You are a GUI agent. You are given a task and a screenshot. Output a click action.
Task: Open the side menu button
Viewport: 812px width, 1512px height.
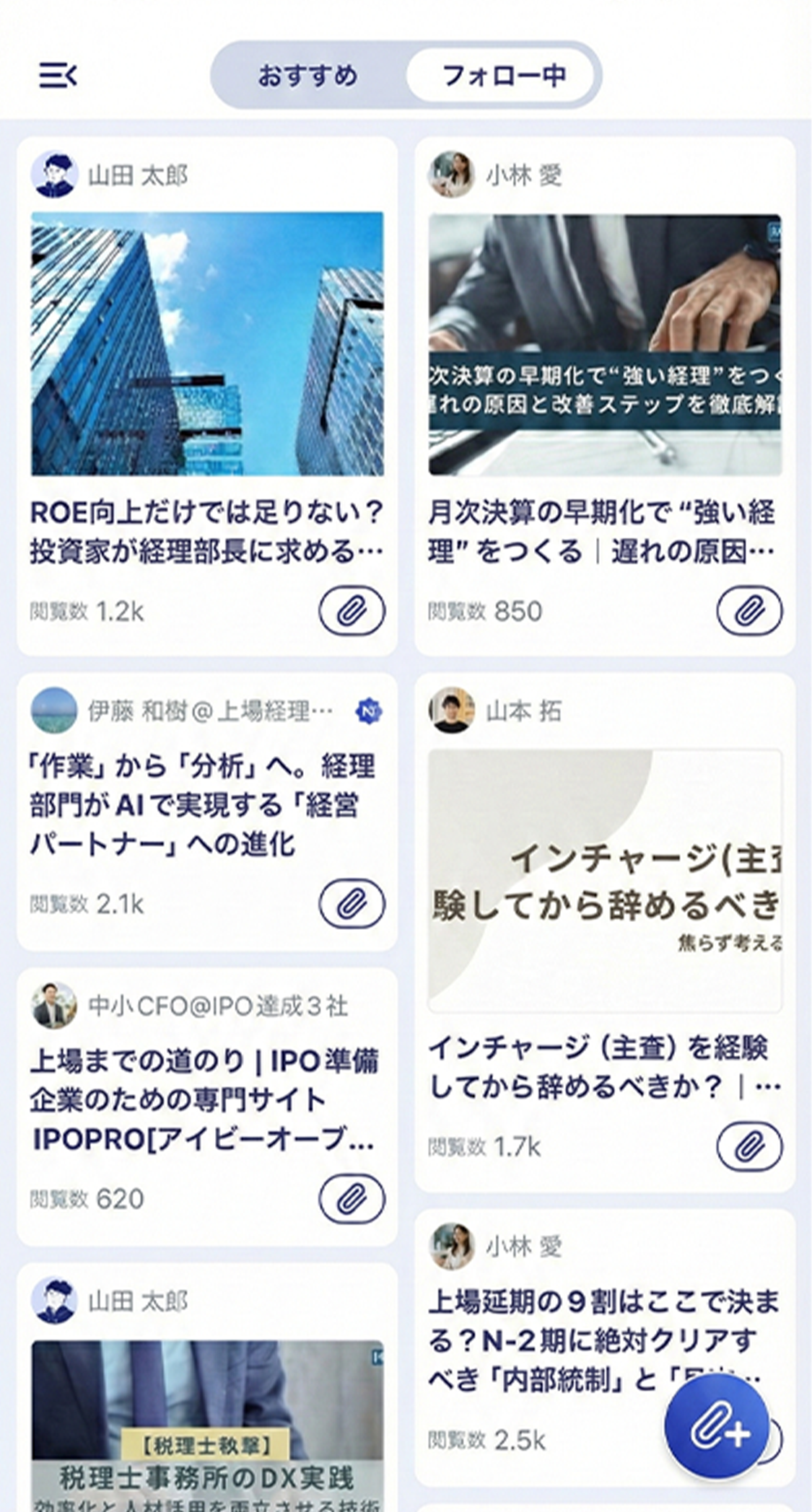tap(58, 75)
